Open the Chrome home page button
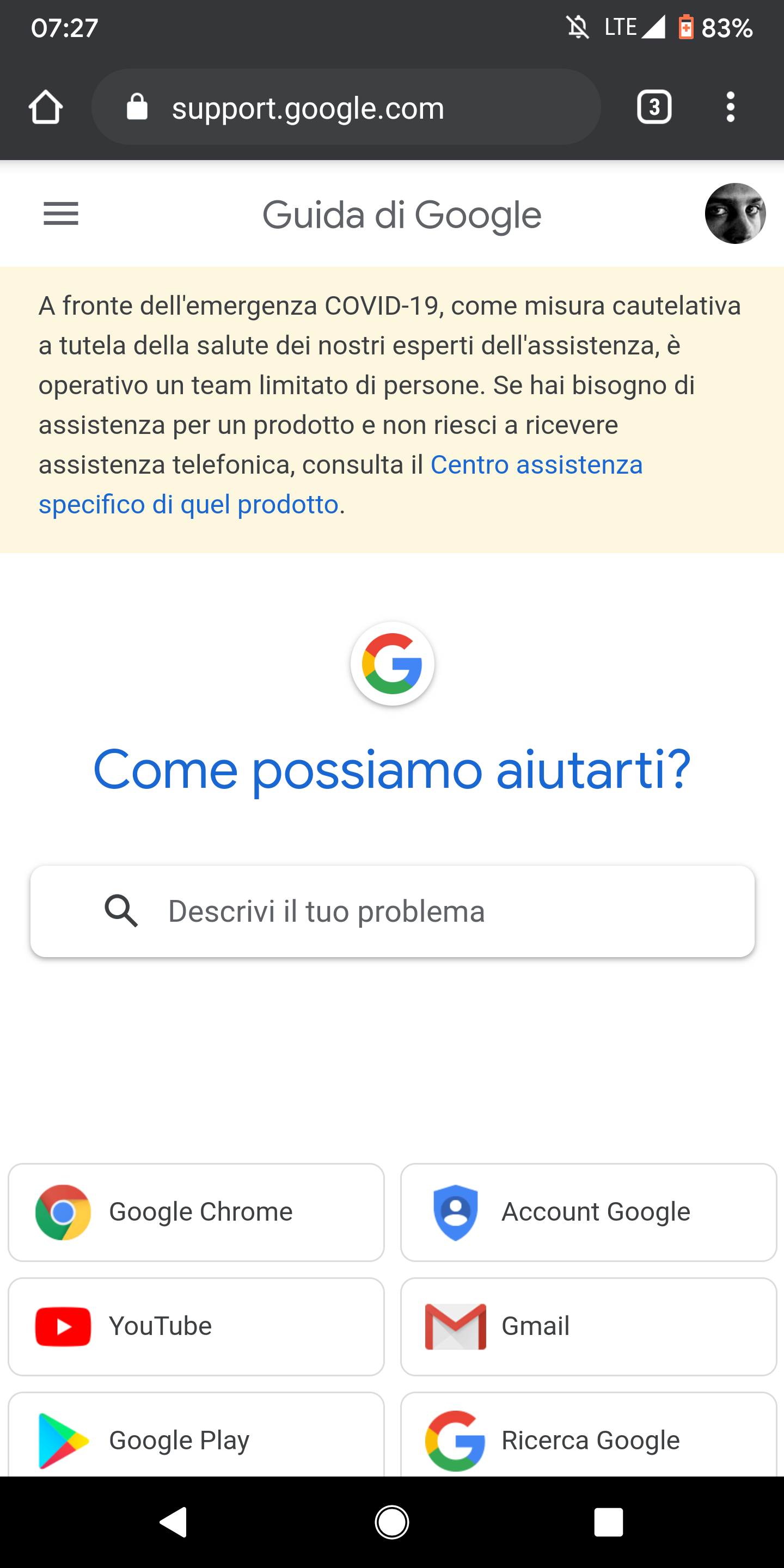784x1568 pixels. 46,107
